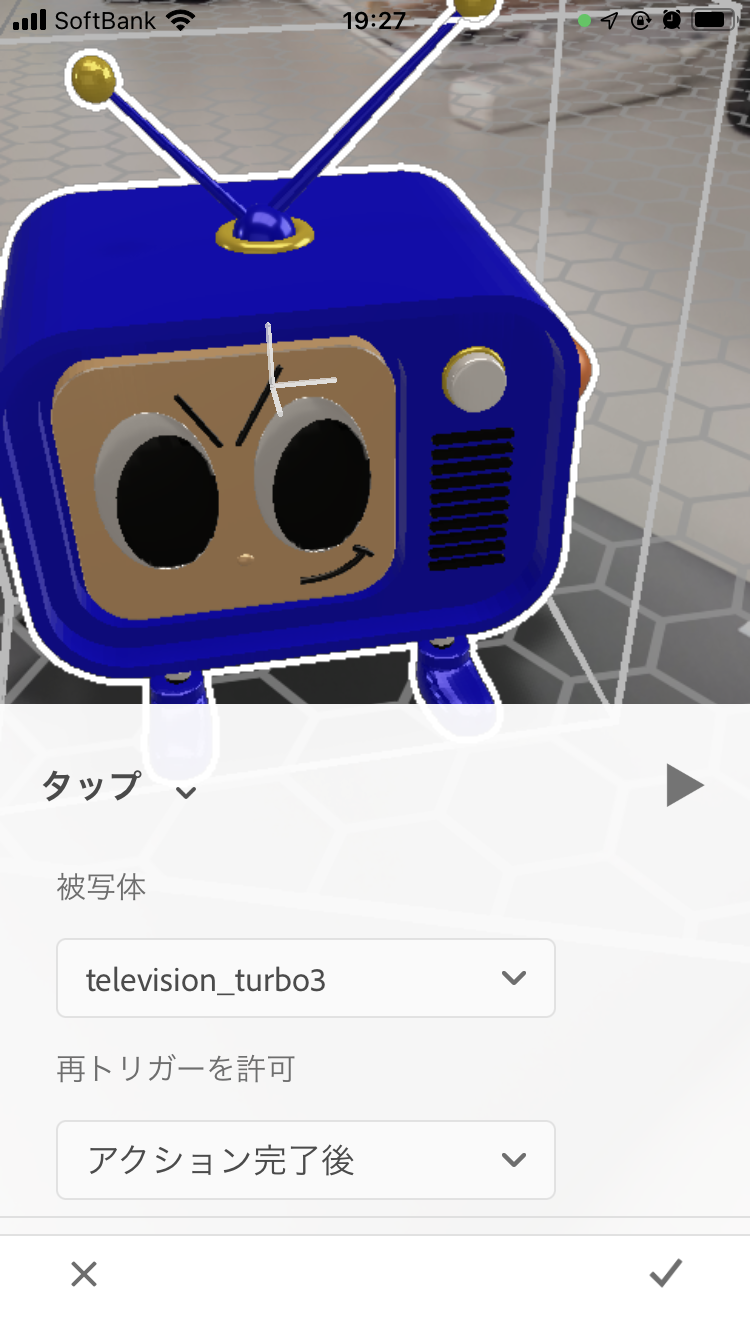Cancel with the X button
750x1334 pixels.
click(84, 1274)
